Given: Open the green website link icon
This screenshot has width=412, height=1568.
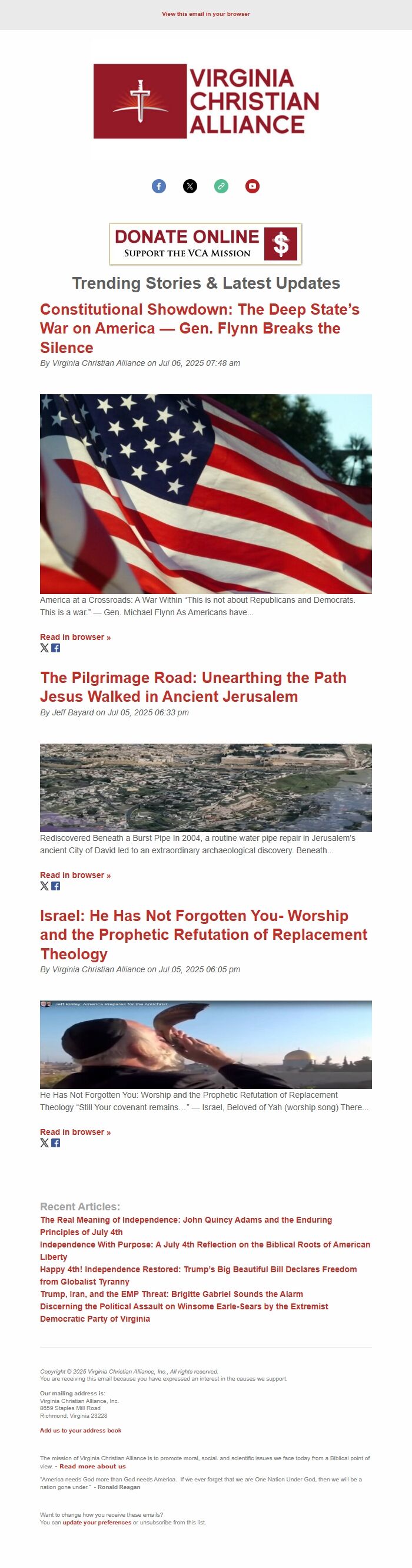Looking at the screenshot, I should 221,186.
